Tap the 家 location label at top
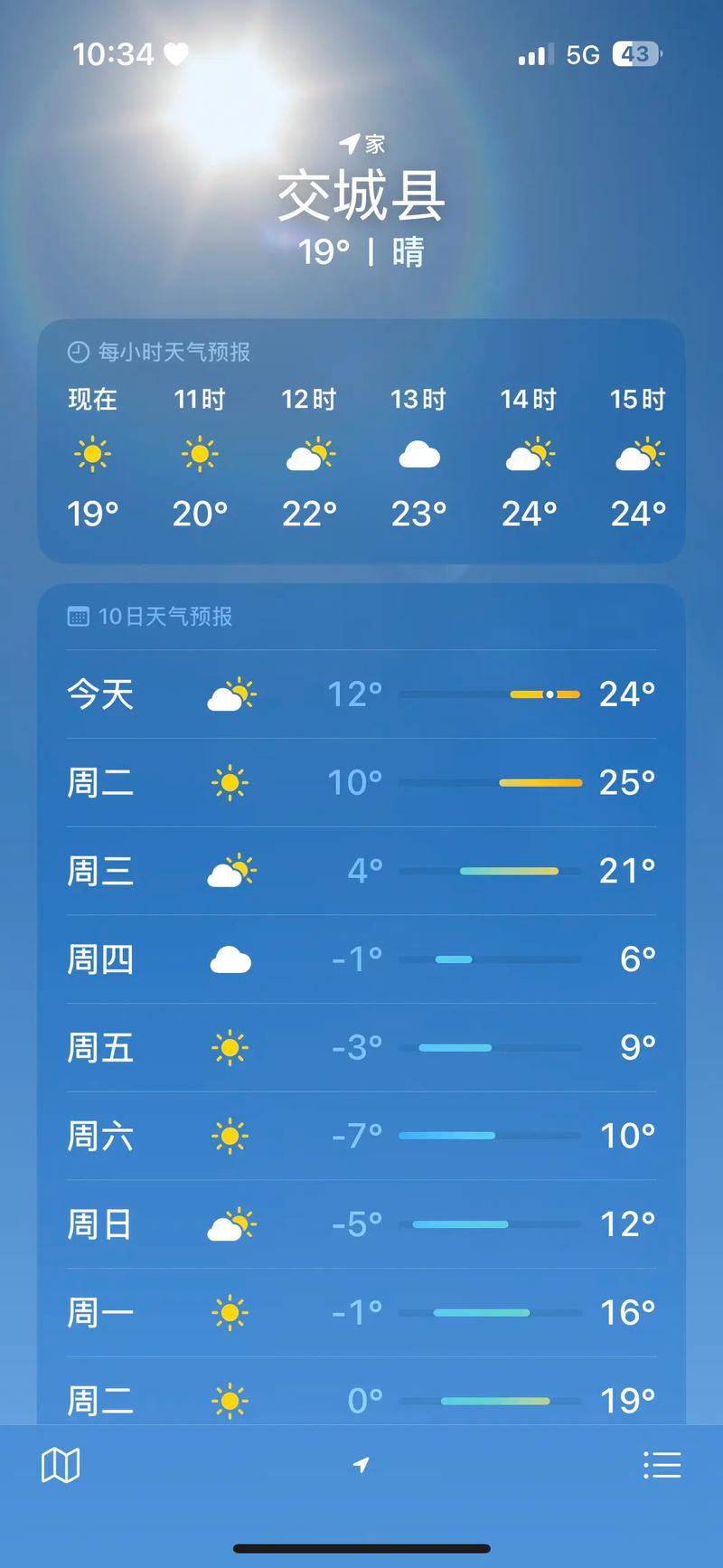The height and width of the screenshot is (1568, 723). (361, 142)
